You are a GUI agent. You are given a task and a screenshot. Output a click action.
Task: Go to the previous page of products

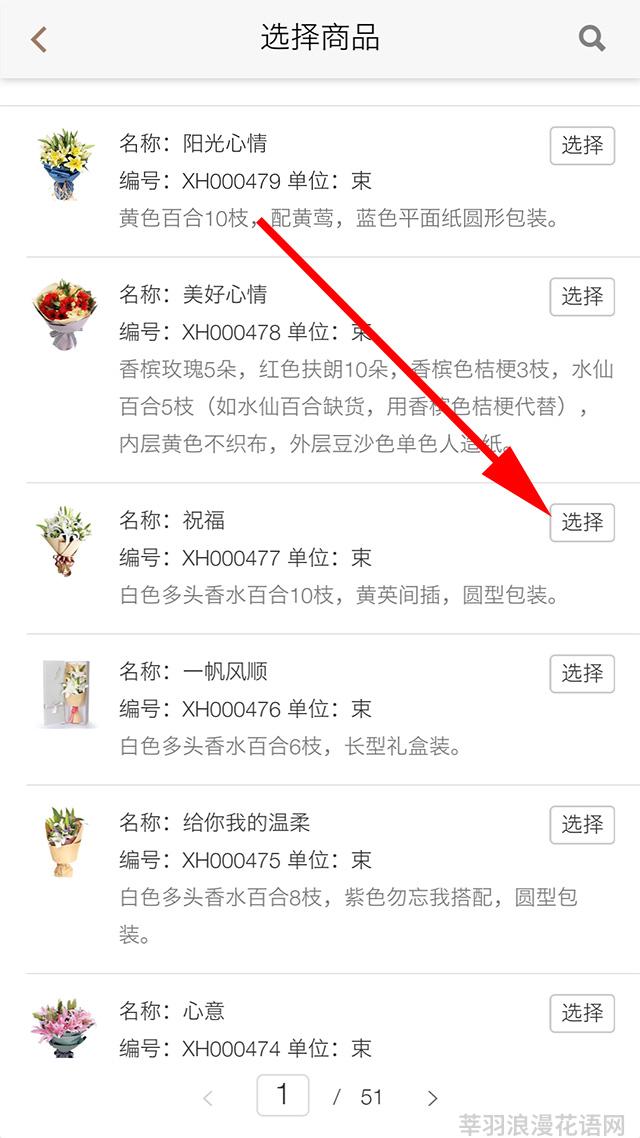(208, 1098)
